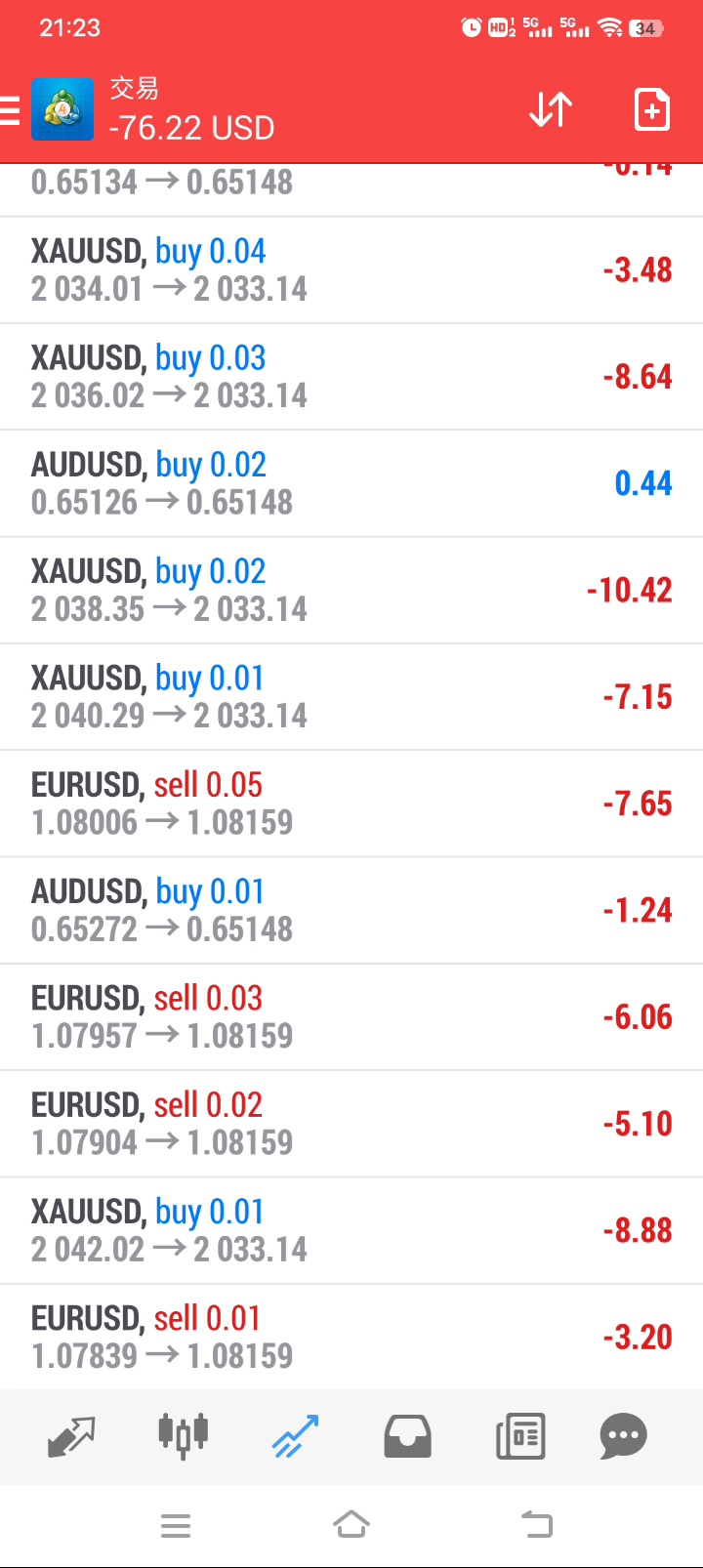Create a new order

(651, 109)
